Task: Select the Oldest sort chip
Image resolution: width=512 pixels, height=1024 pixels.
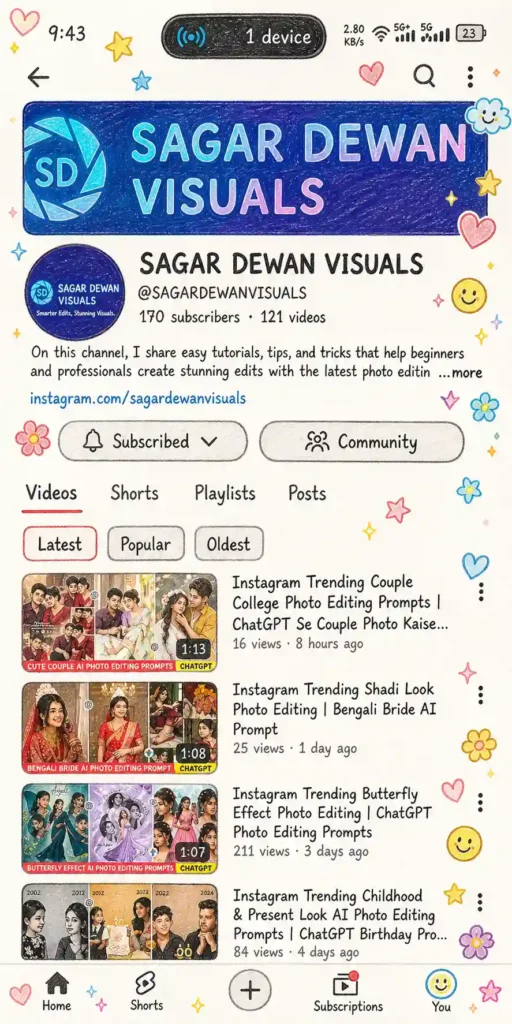Action: 229,544
